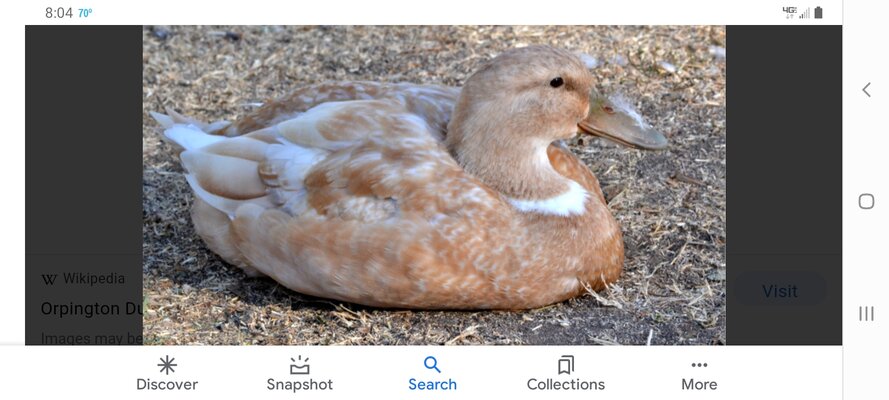
Task: Tap the system home button
Action: (x=866, y=201)
